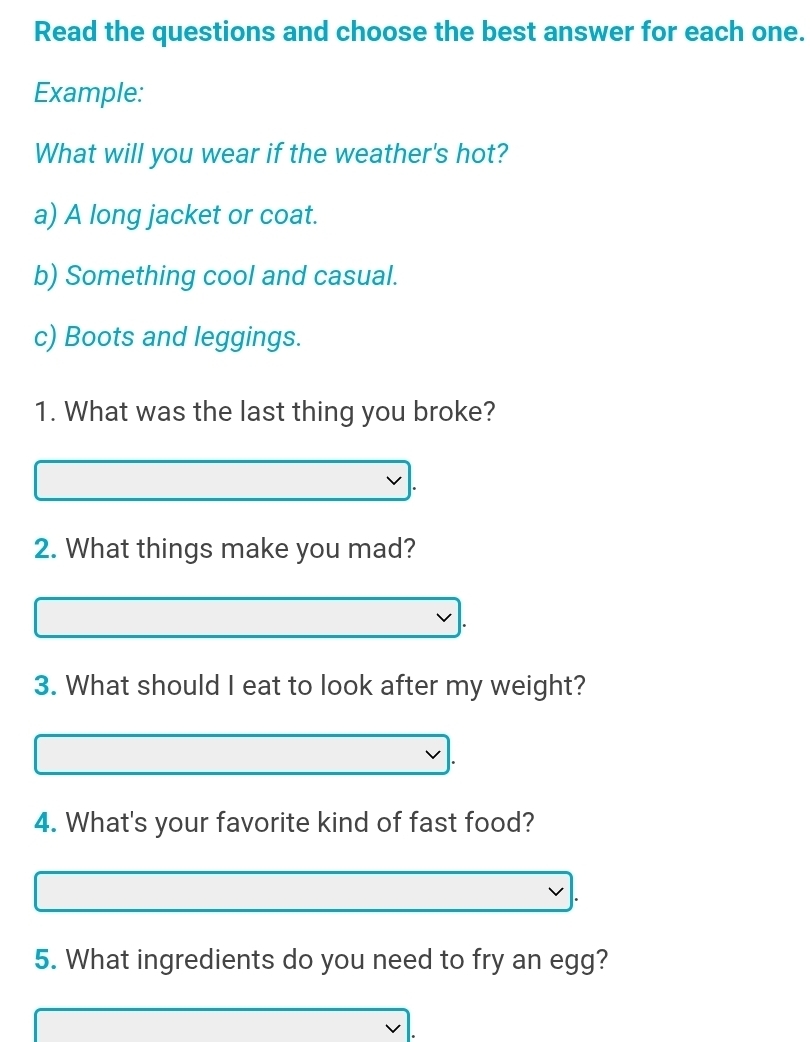810x1042 pixels.
Task: Expand the dropdown for the fry an egg question
Action: coord(223,1026)
